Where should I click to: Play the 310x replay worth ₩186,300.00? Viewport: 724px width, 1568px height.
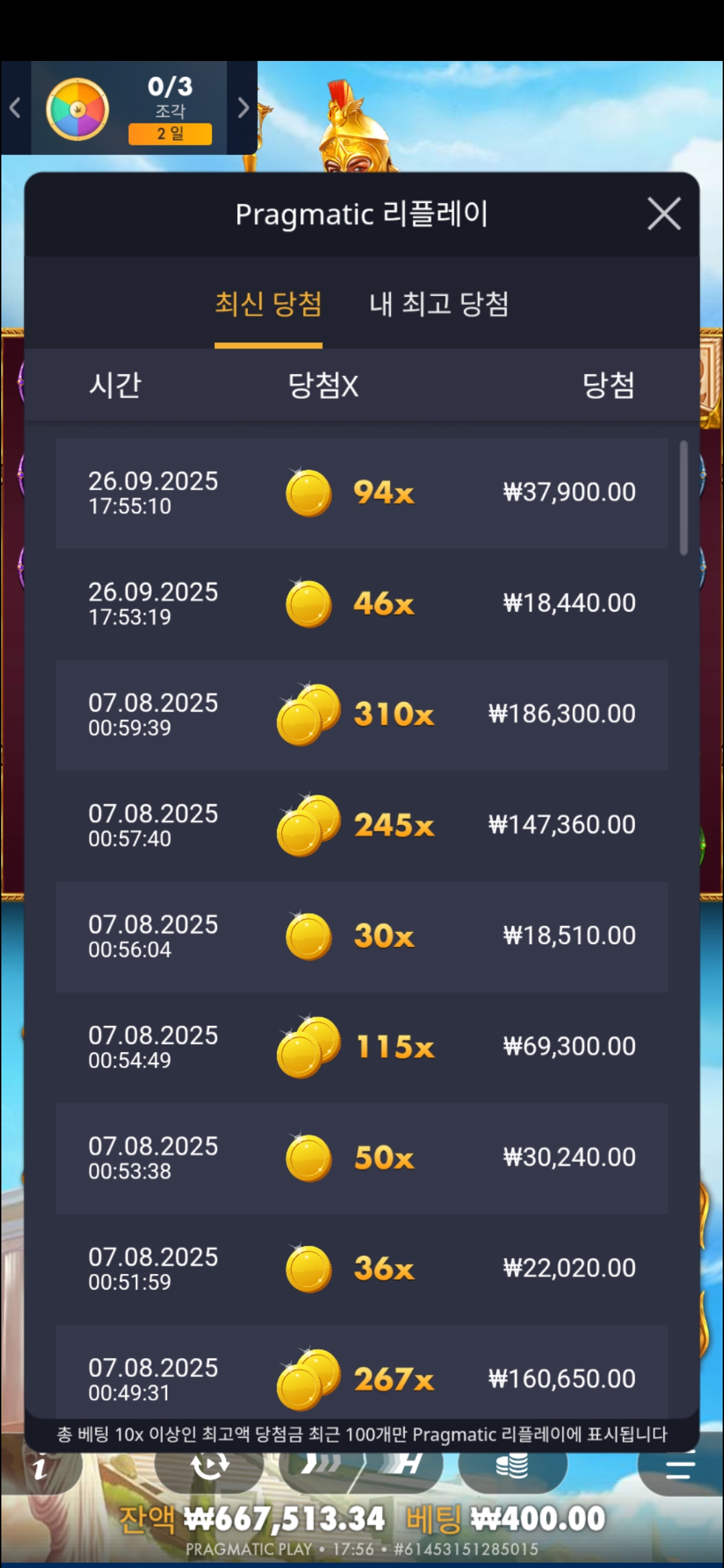point(362,714)
